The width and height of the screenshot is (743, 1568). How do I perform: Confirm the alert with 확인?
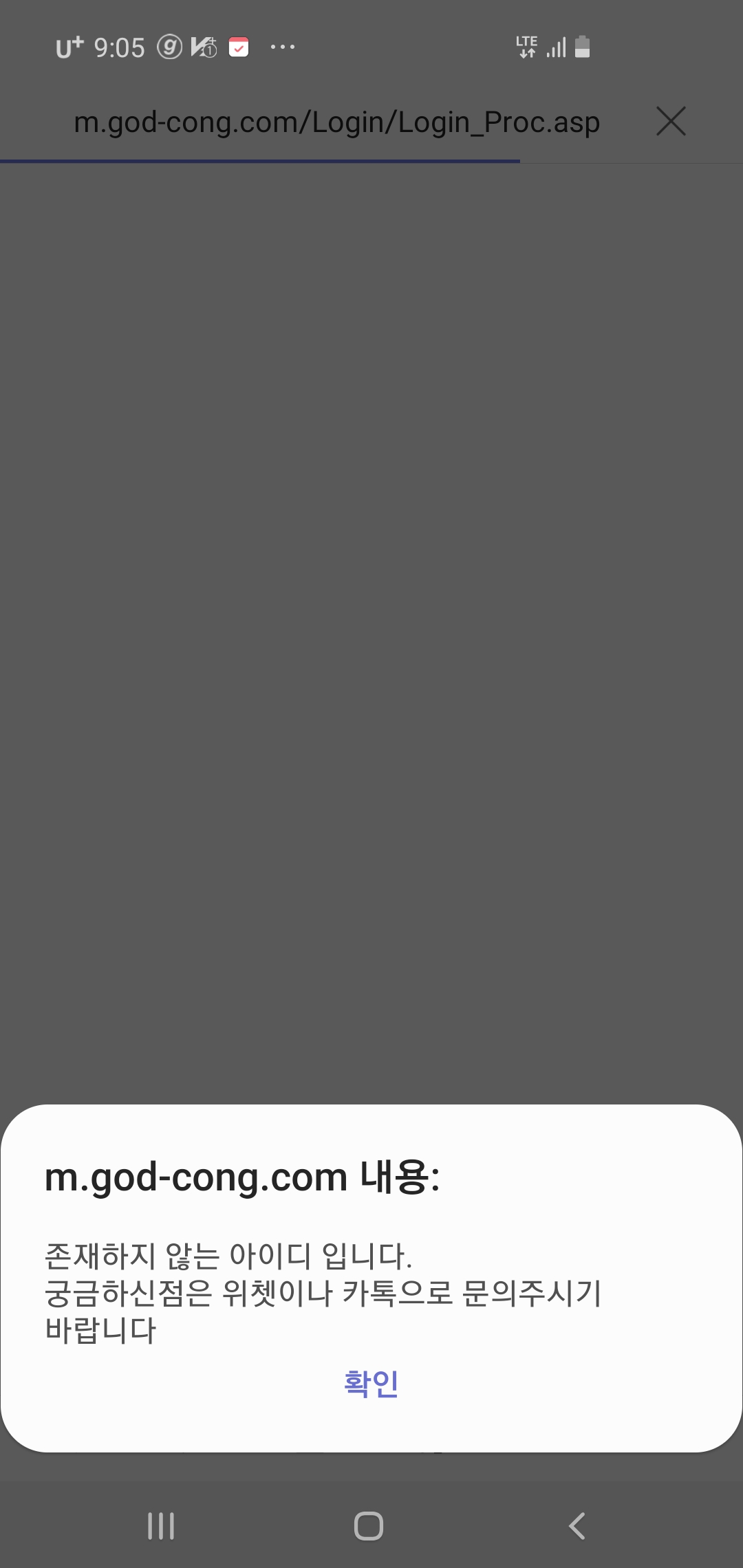(371, 1384)
